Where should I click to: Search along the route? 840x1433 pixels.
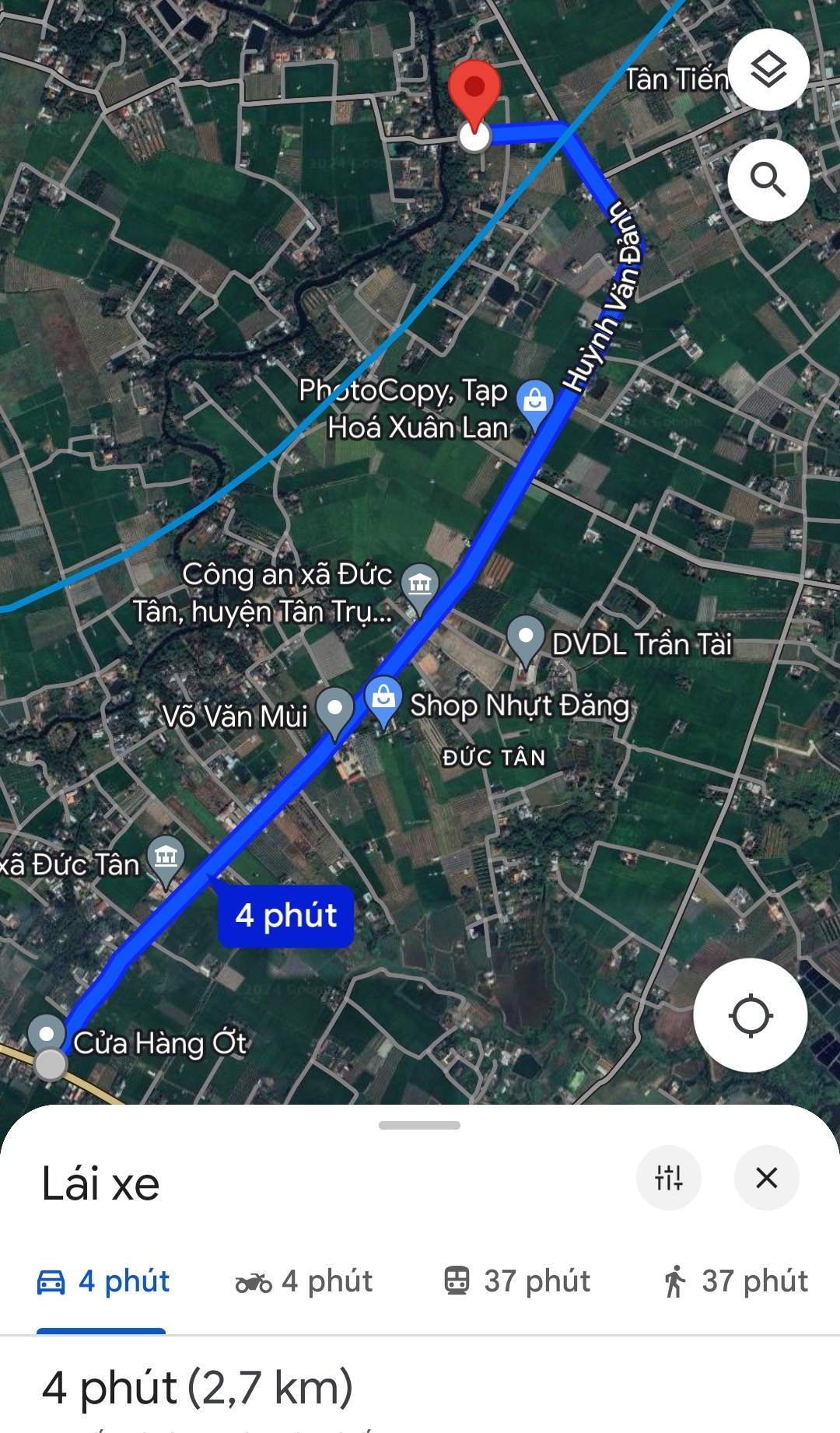[768, 180]
